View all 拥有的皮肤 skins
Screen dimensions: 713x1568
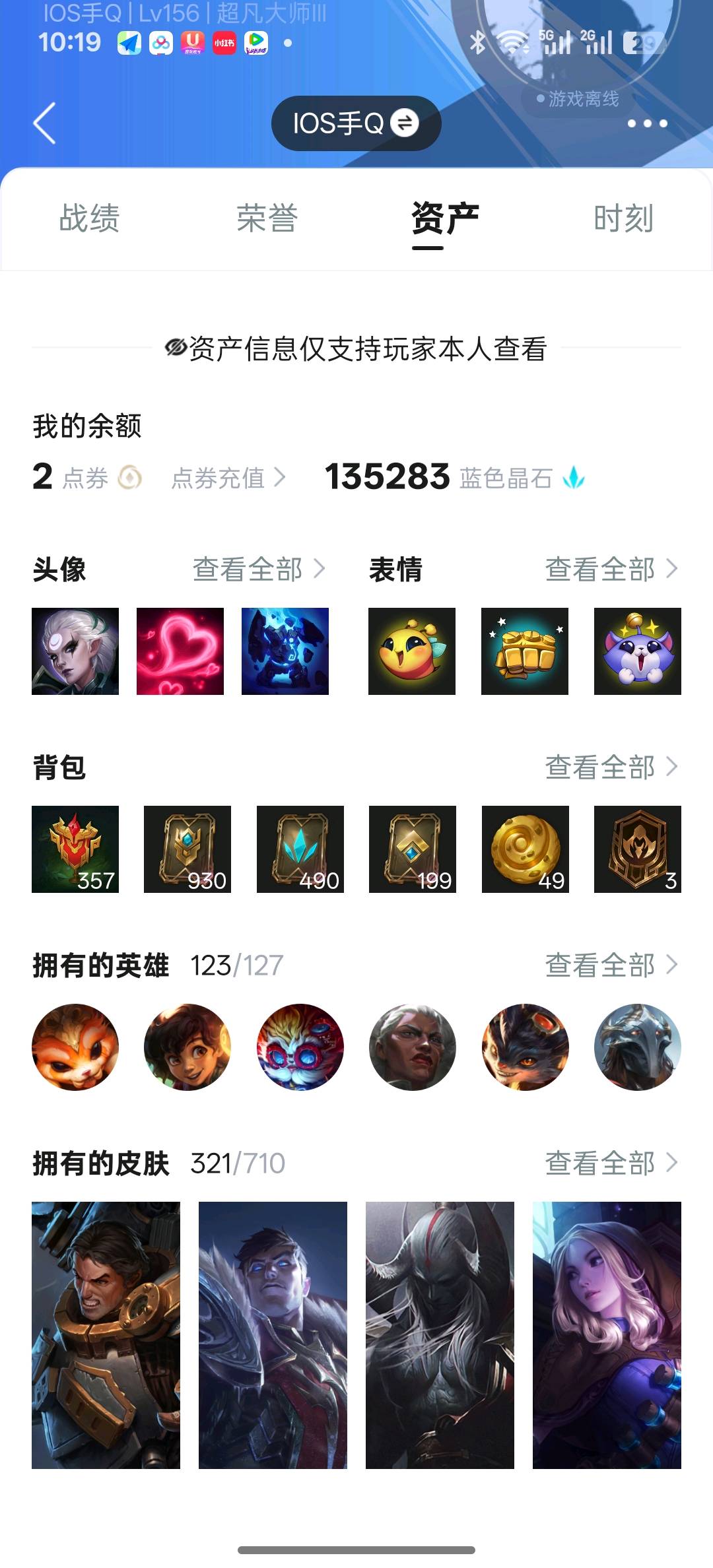(612, 1163)
